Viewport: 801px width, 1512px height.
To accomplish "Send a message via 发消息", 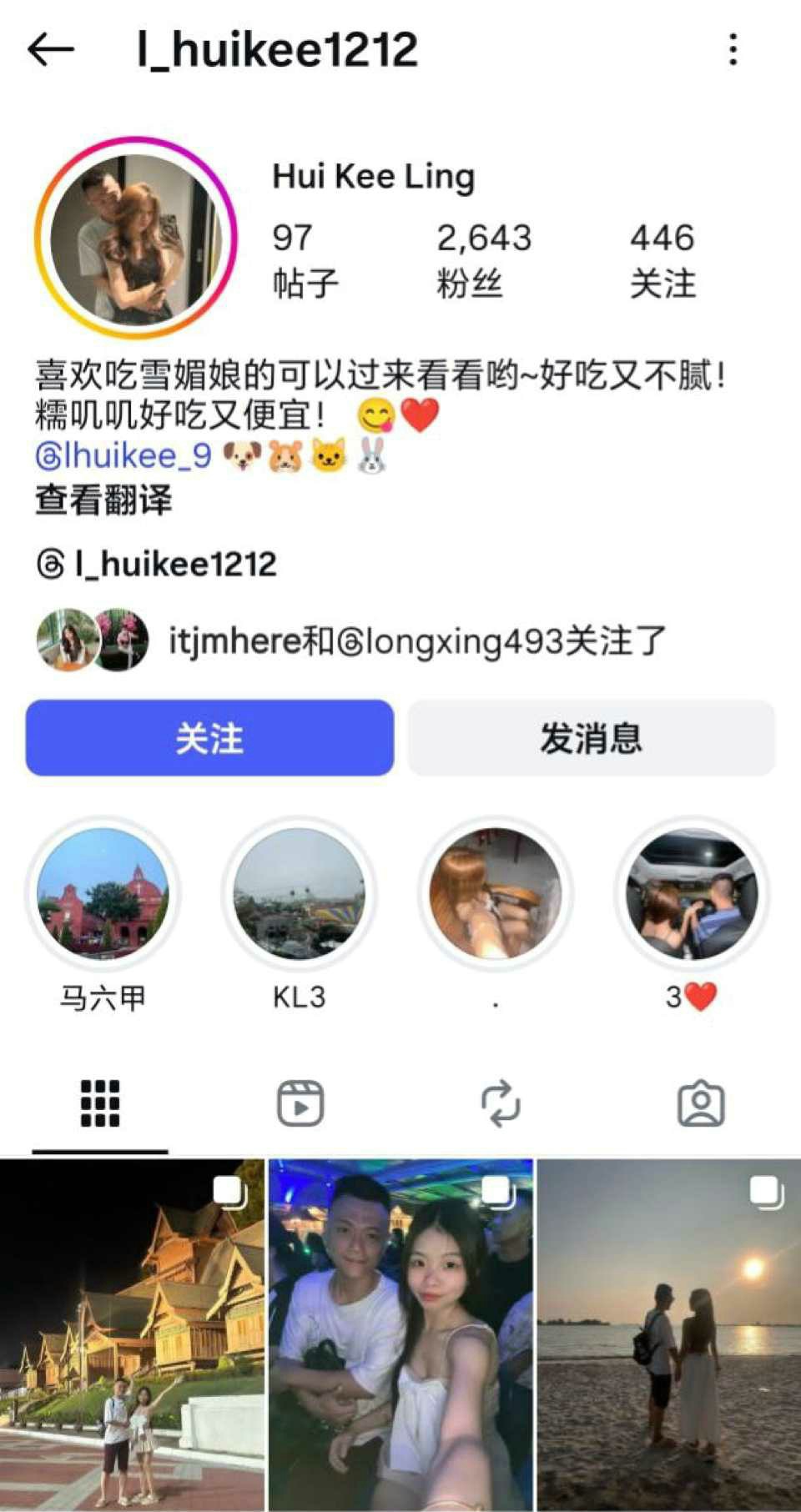I will (591, 738).
